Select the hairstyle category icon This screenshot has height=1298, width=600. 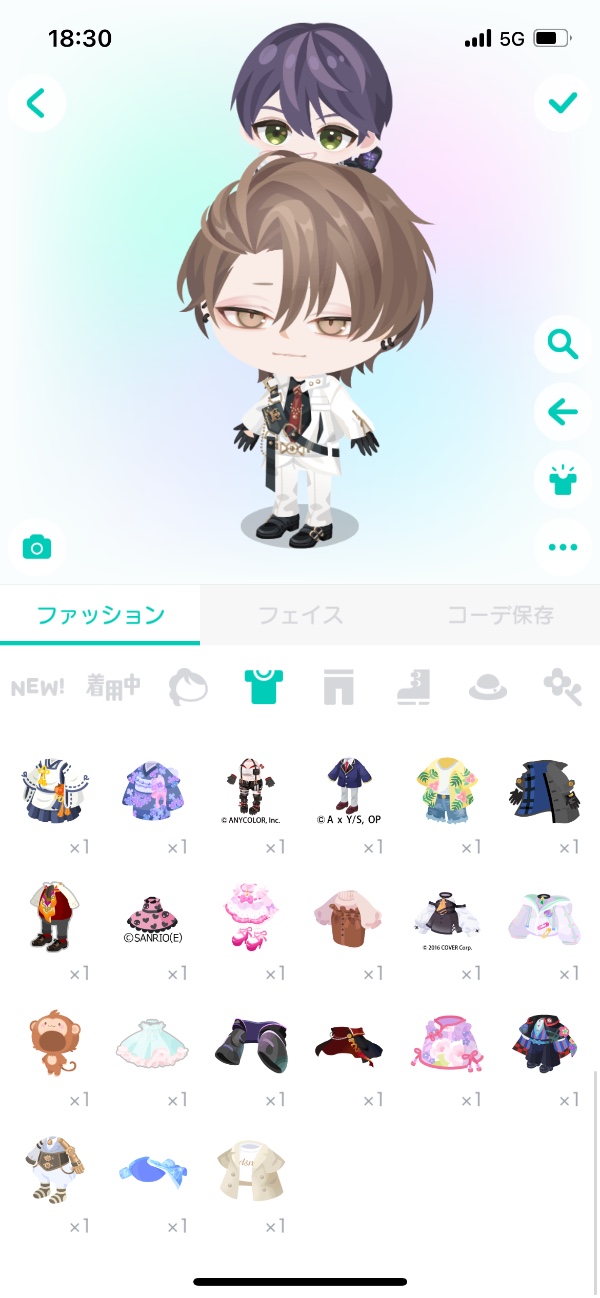[x=188, y=688]
